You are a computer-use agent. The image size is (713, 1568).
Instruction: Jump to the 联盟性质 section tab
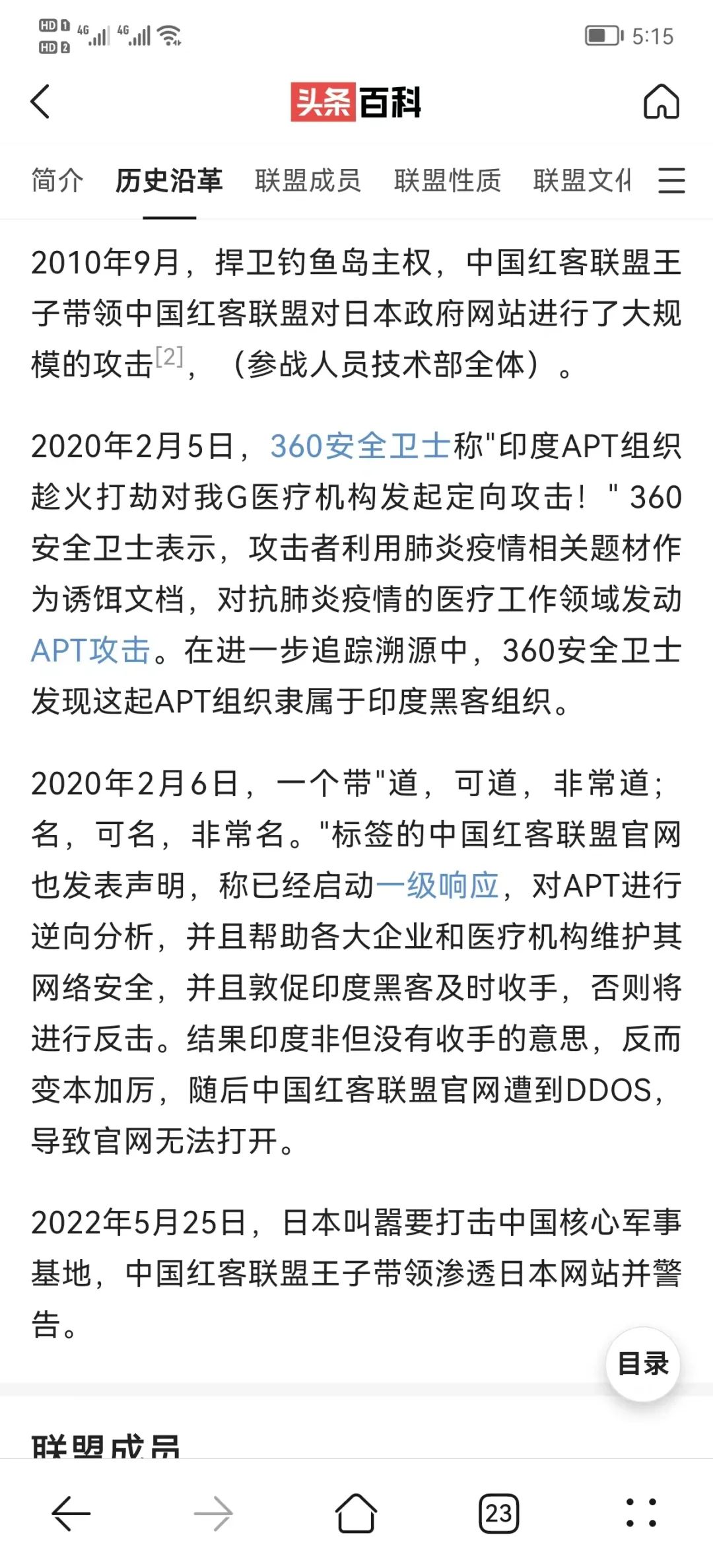click(448, 180)
